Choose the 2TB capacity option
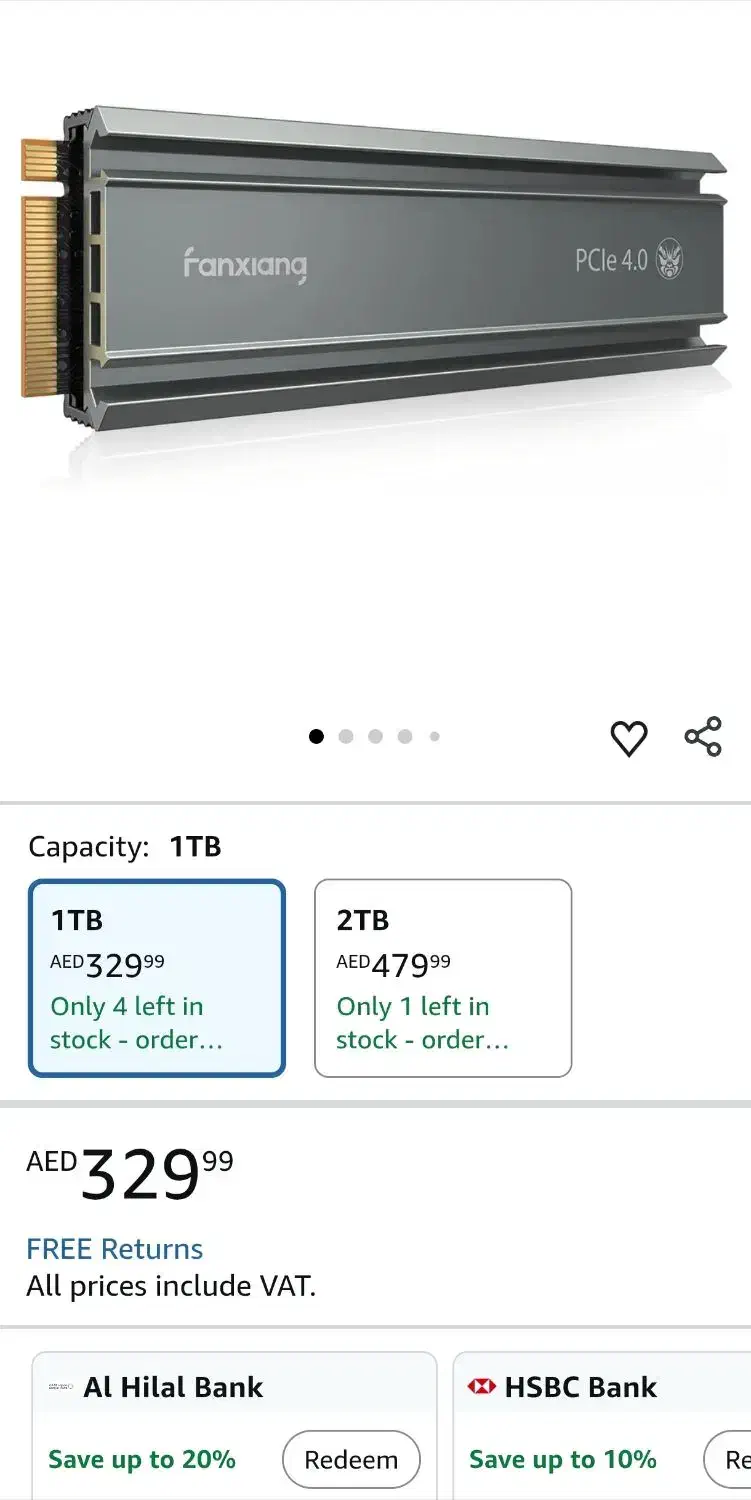The height and width of the screenshot is (1500, 751). [443, 978]
